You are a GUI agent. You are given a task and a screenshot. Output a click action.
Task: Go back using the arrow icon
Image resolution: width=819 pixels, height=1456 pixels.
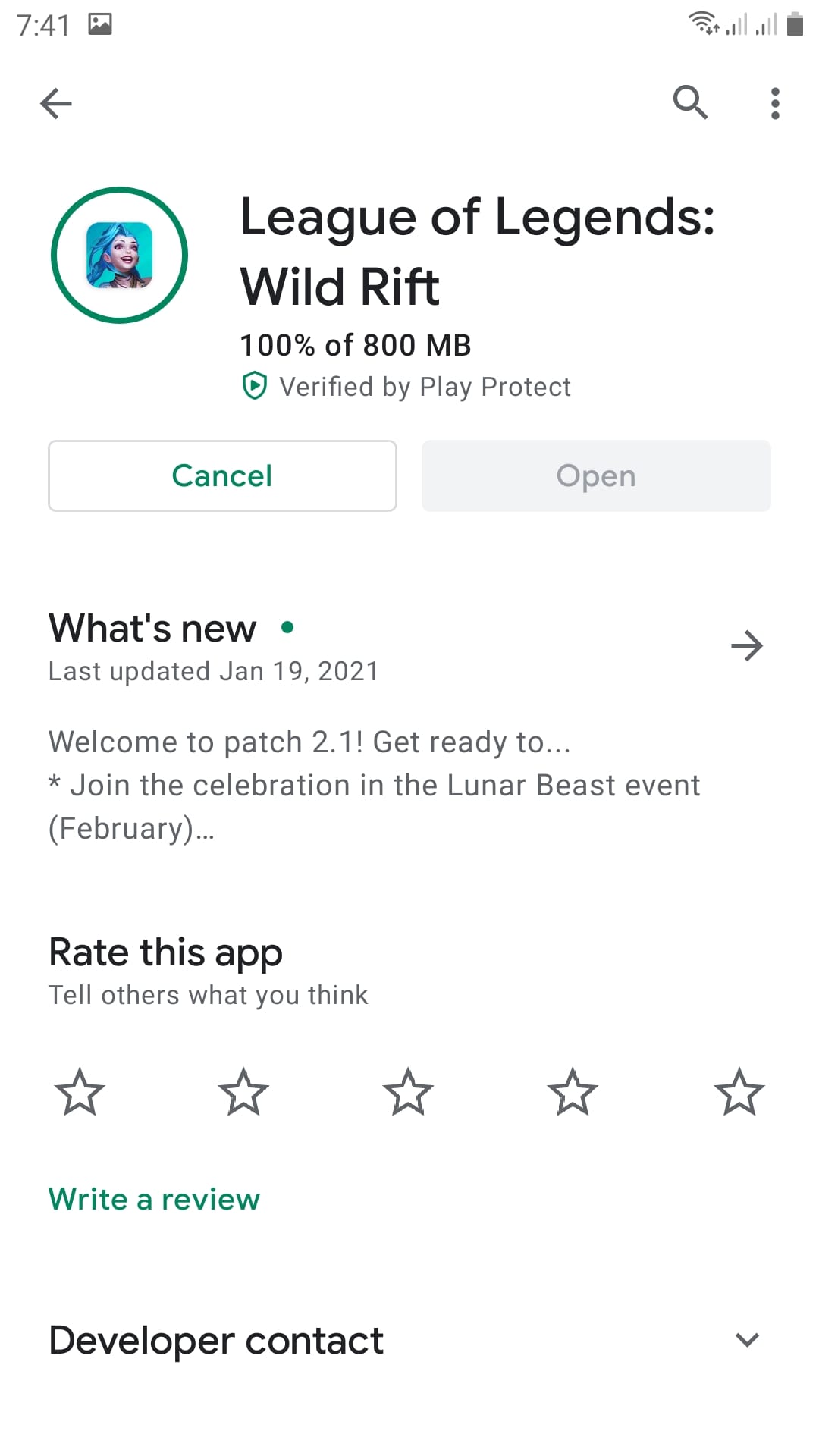[56, 103]
